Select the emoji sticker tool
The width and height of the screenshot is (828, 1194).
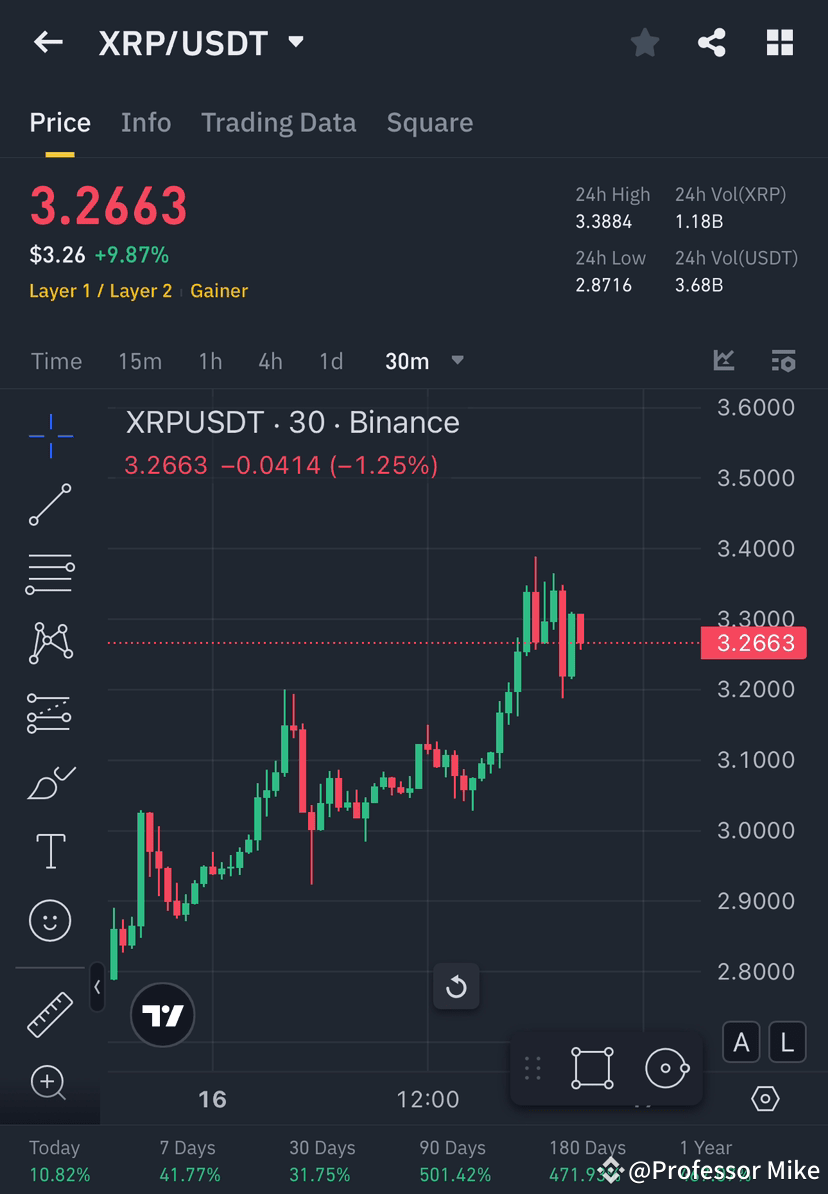(x=50, y=920)
